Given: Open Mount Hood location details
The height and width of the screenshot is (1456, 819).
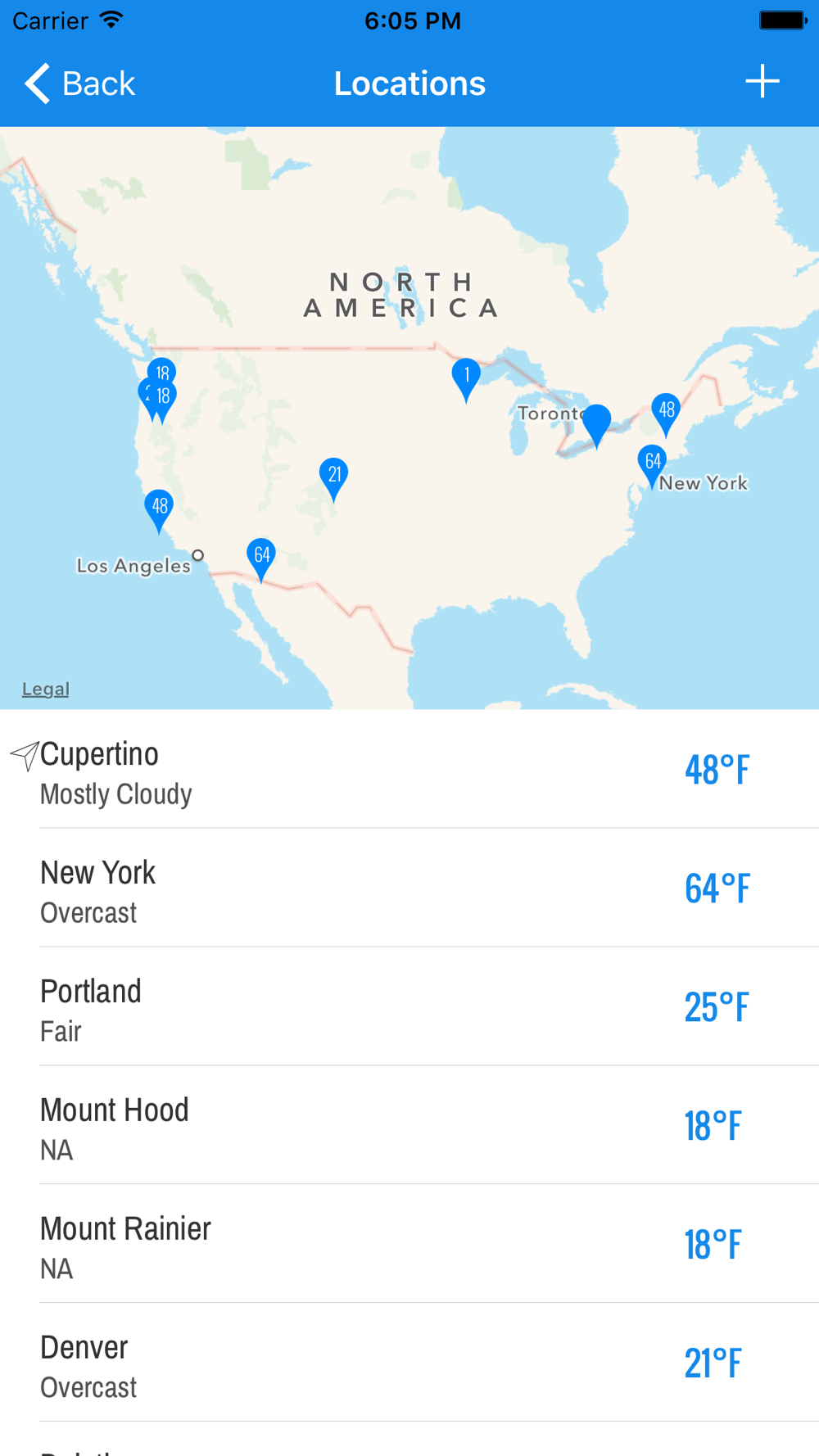Looking at the screenshot, I should [x=409, y=1125].
